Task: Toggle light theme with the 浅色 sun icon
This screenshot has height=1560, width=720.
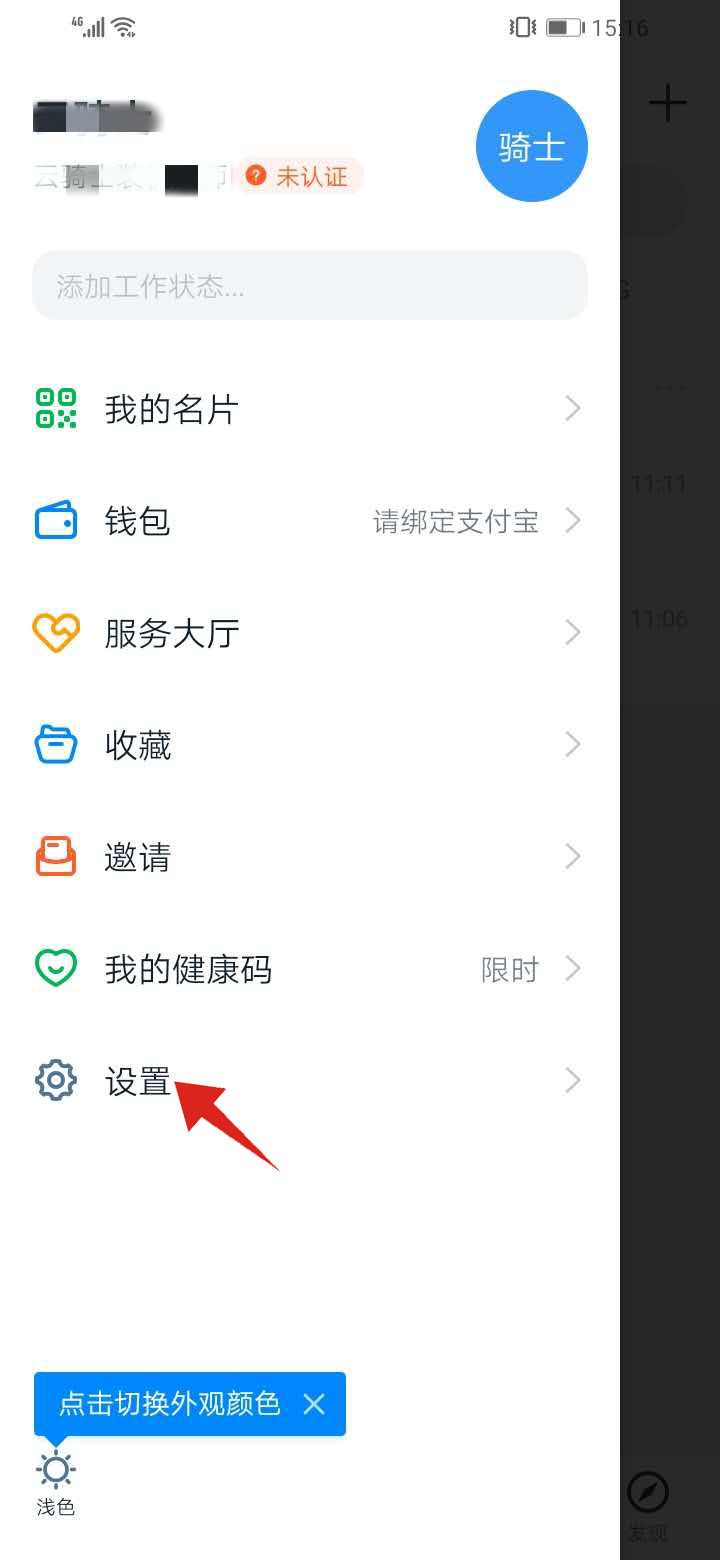Action: point(55,1470)
